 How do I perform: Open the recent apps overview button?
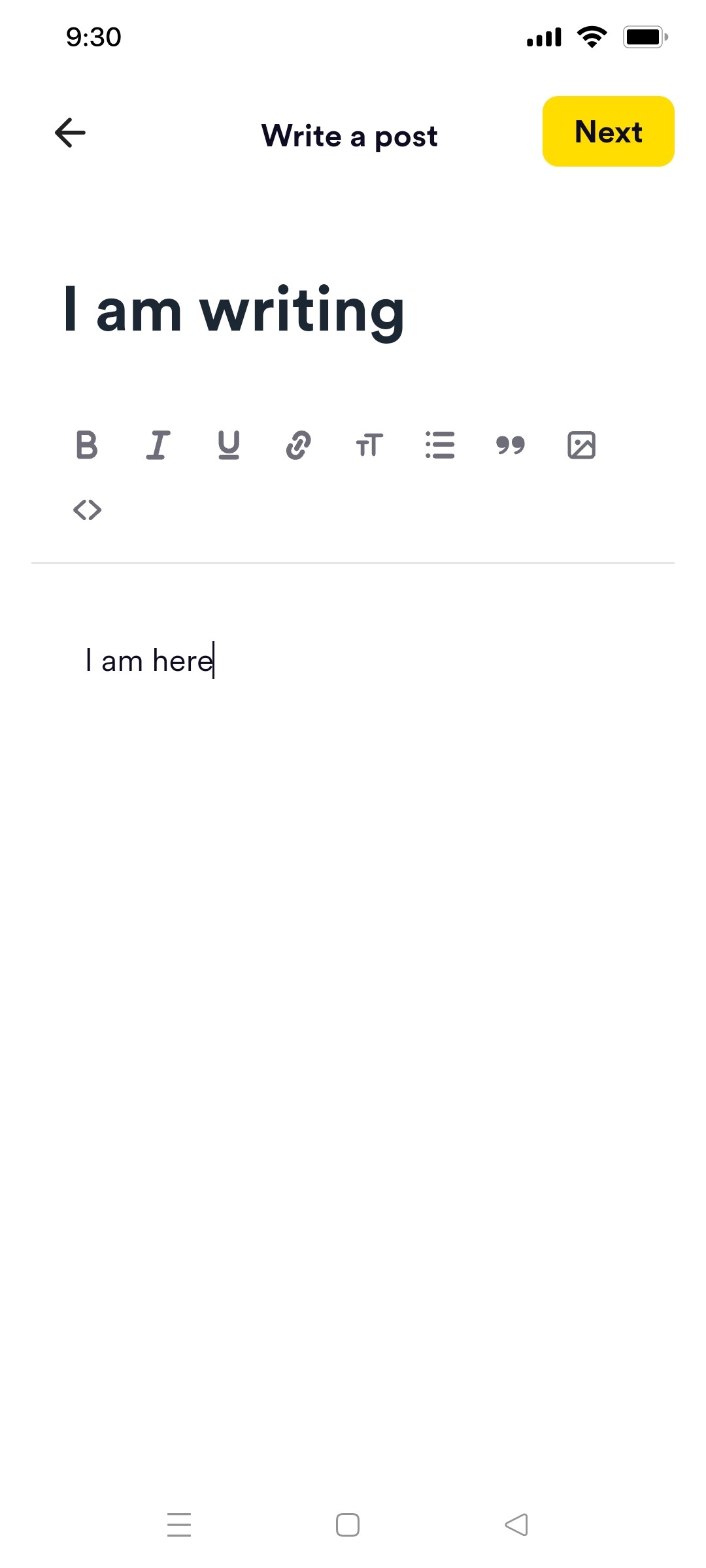tap(179, 1525)
